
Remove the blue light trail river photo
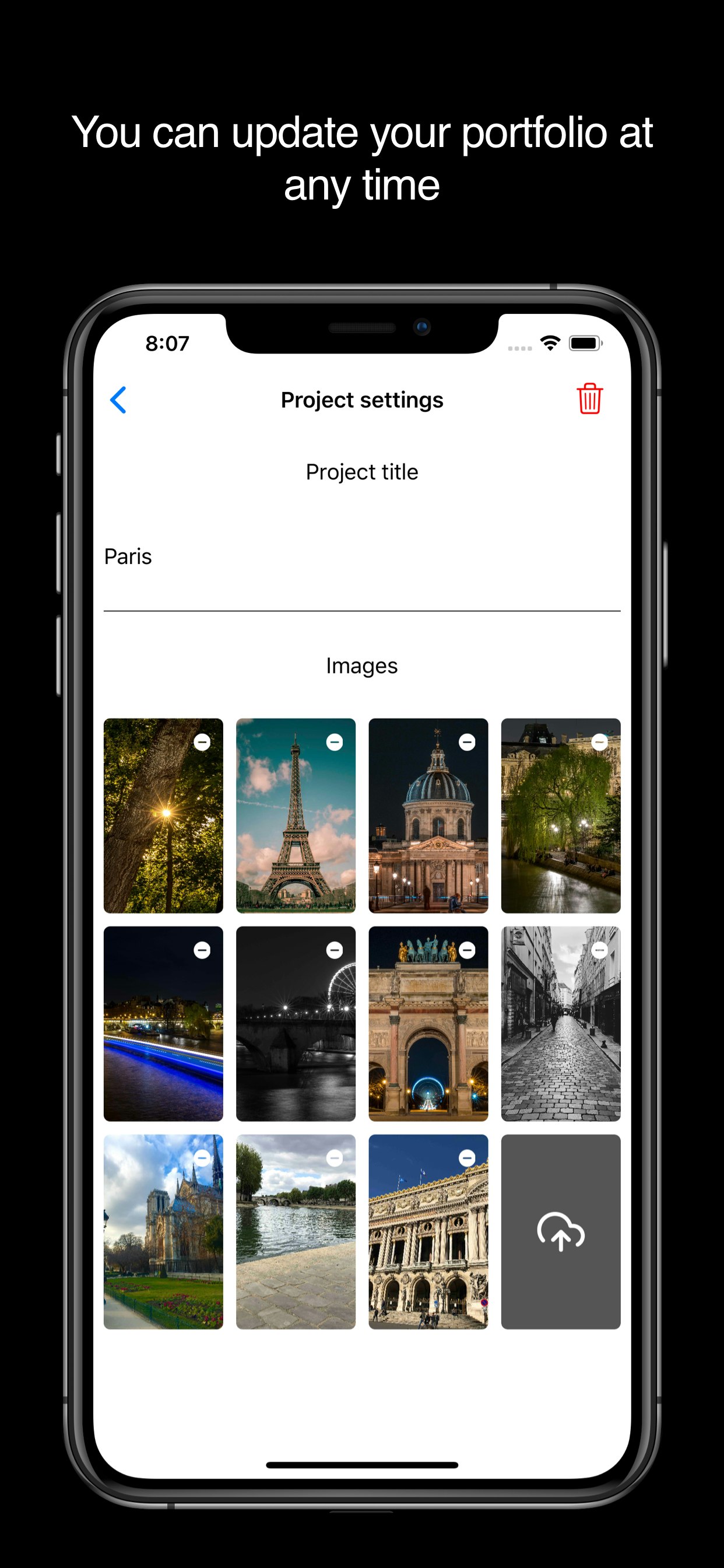point(202,950)
